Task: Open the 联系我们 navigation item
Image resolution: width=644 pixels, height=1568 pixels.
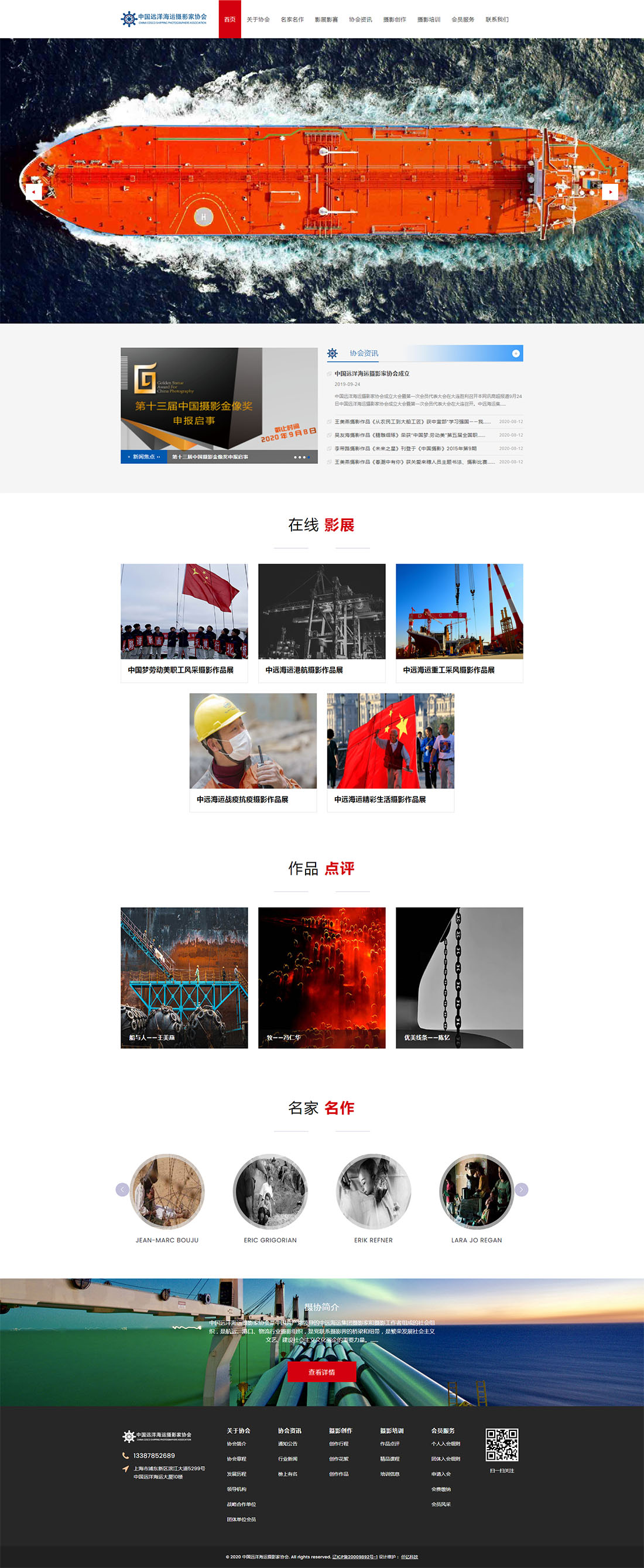Action: 497,19
